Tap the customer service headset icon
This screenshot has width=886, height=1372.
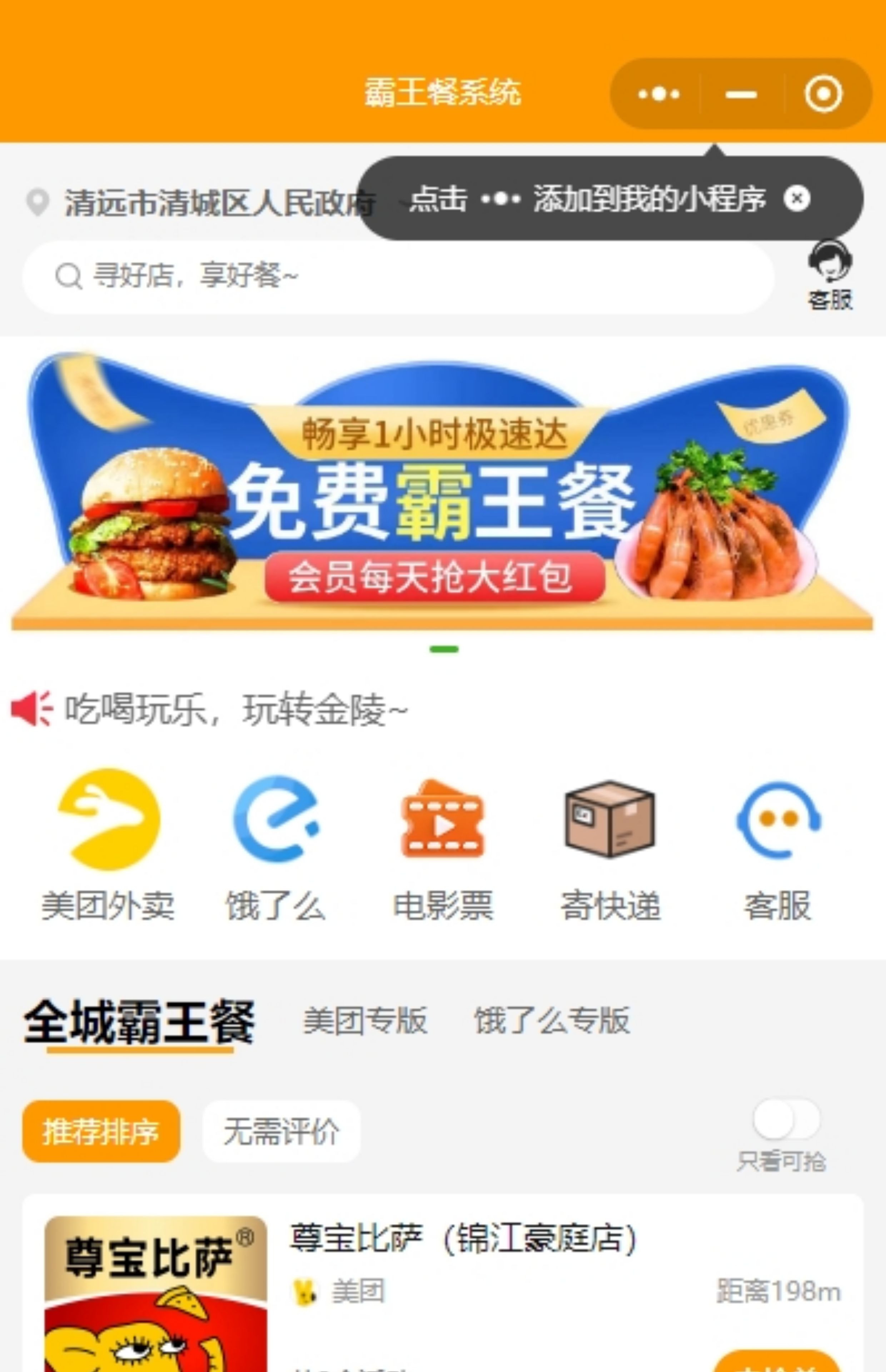[828, 266]
